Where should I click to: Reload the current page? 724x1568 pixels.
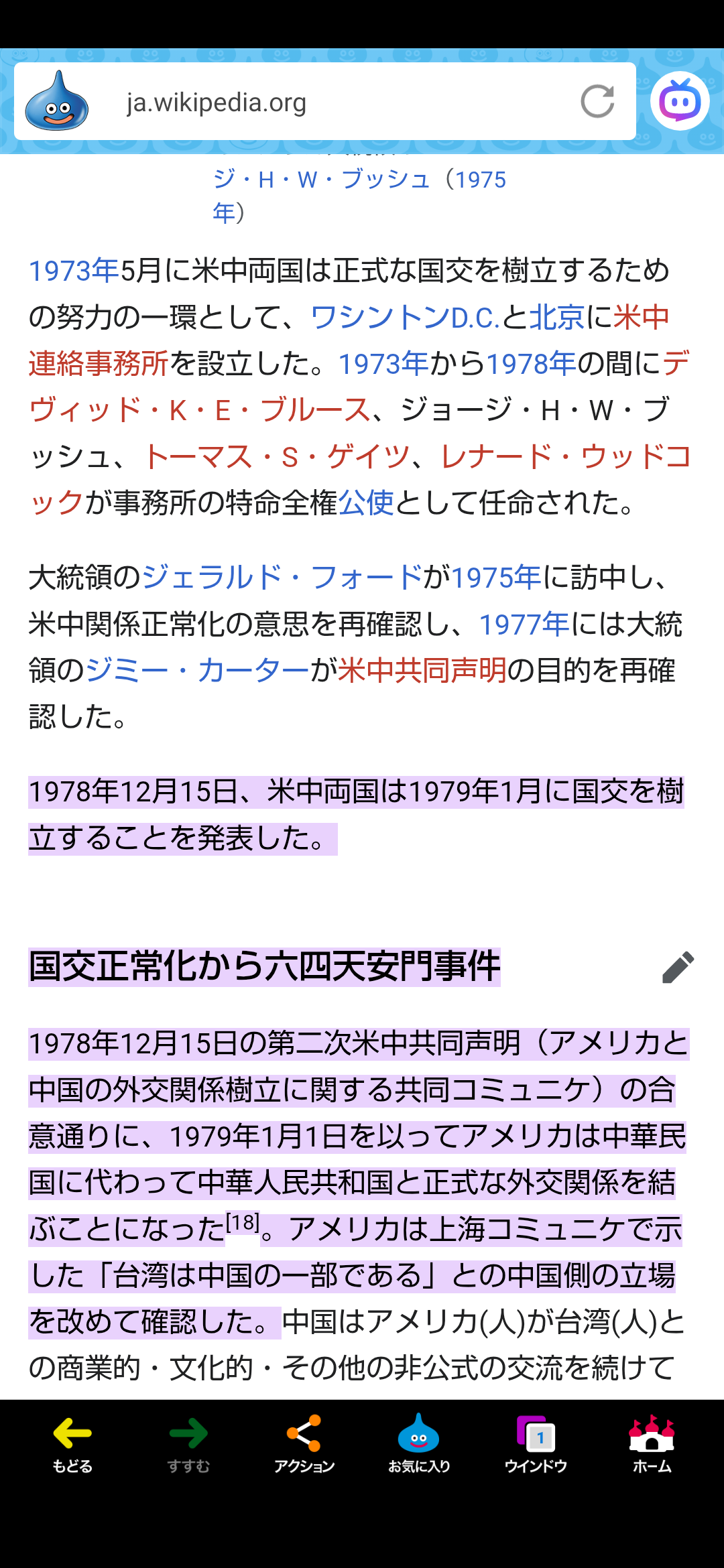(x=597, y=101)
